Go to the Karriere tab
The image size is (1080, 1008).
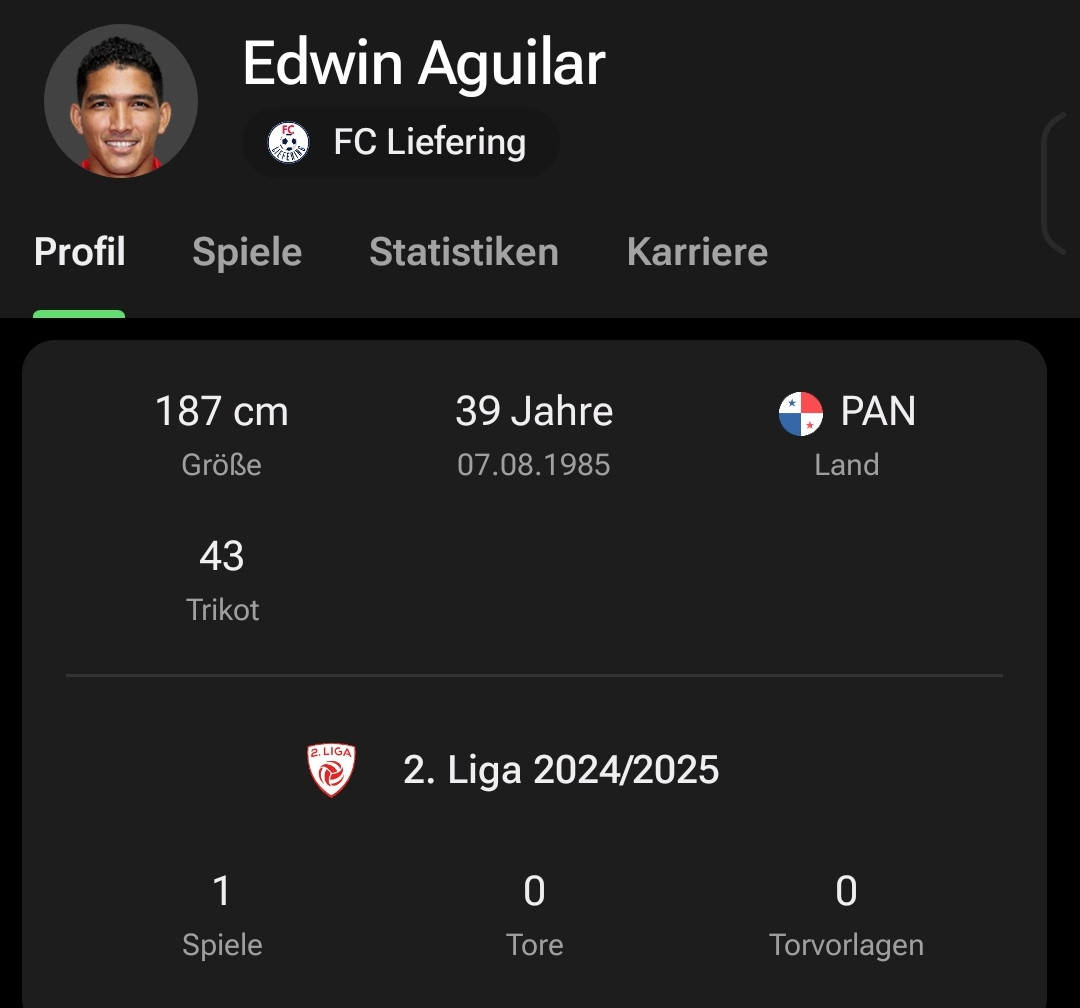[697, 252]
